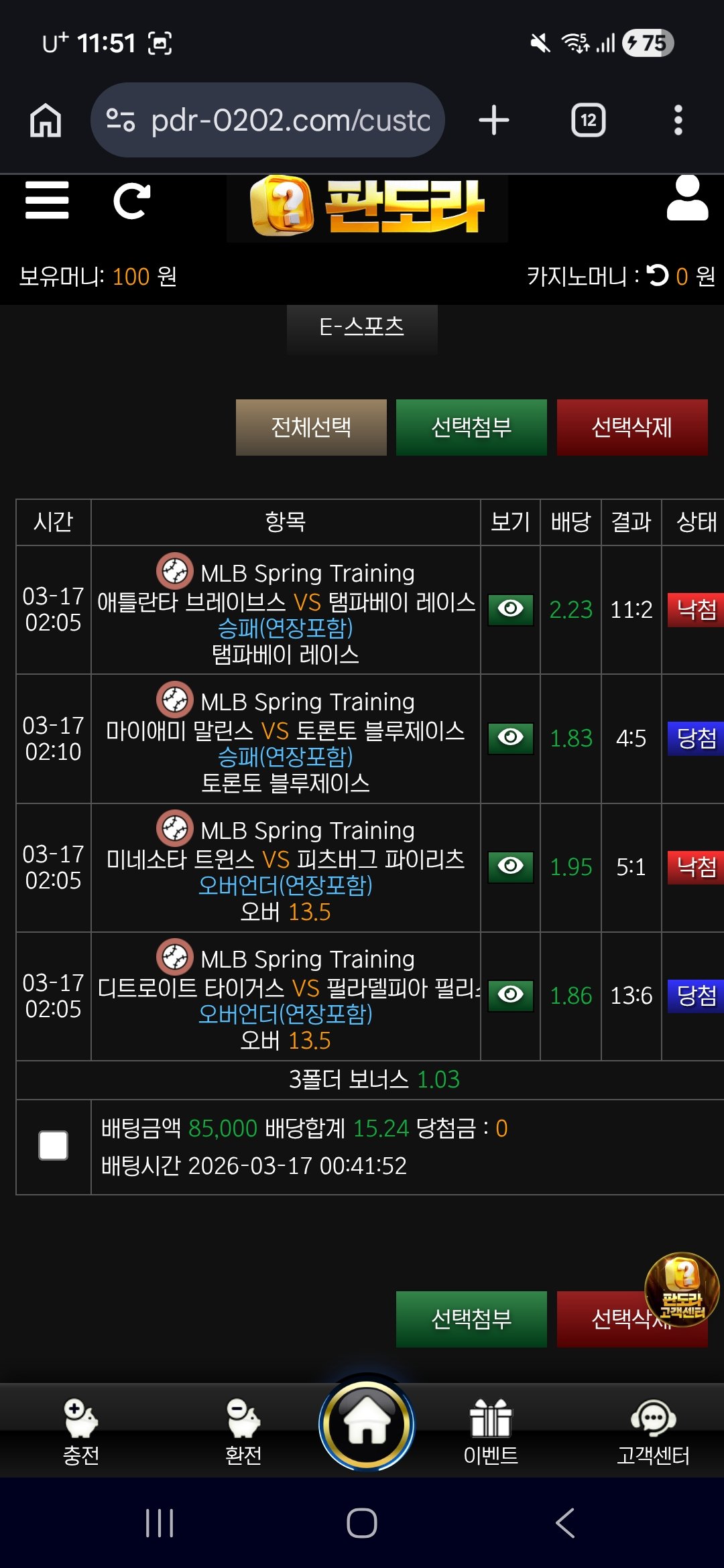
Task: Tap the top 선택삭제 button
Action: pos(631,428)
